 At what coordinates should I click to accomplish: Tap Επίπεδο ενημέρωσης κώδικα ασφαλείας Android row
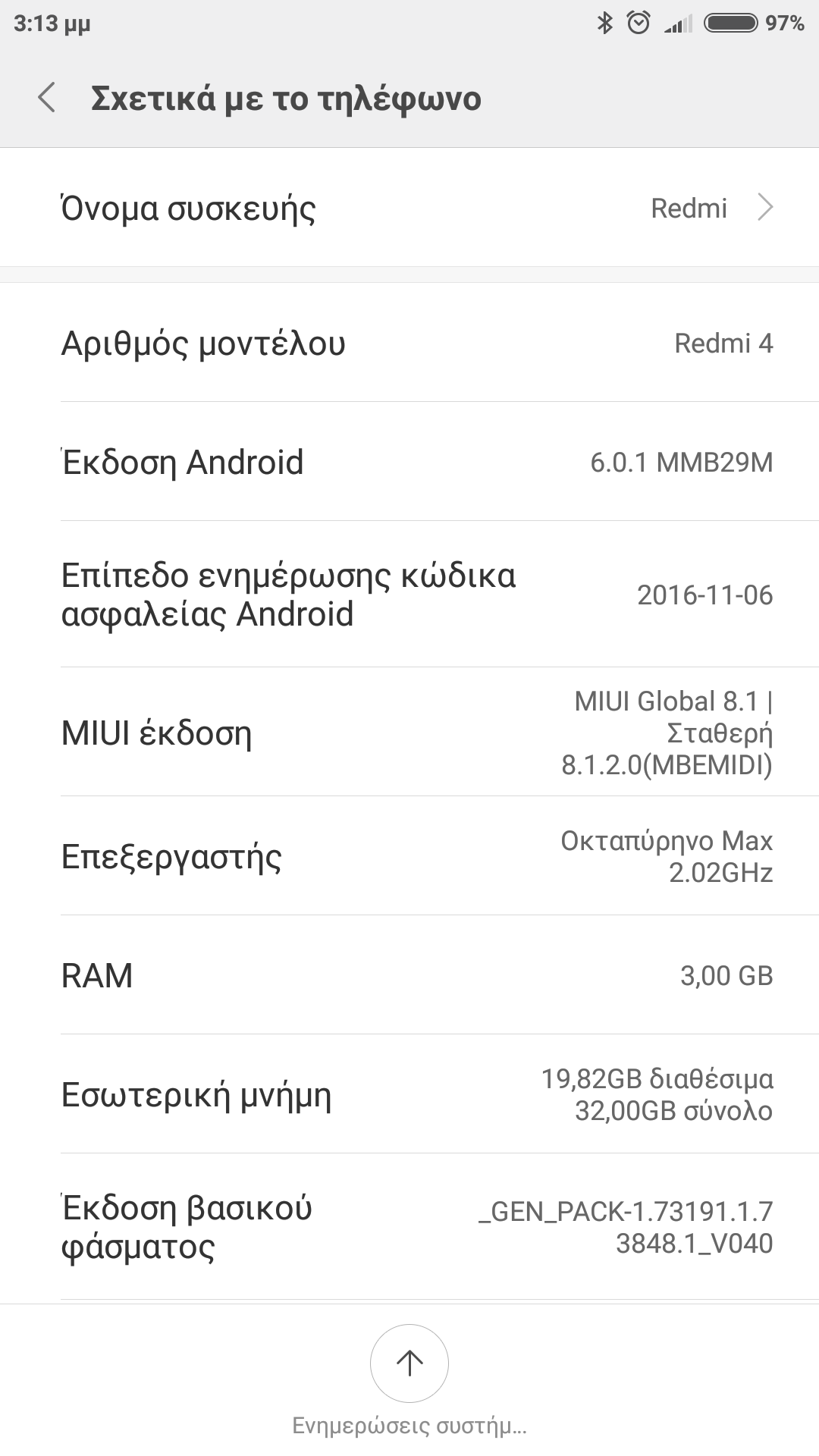tap(409, 595)
